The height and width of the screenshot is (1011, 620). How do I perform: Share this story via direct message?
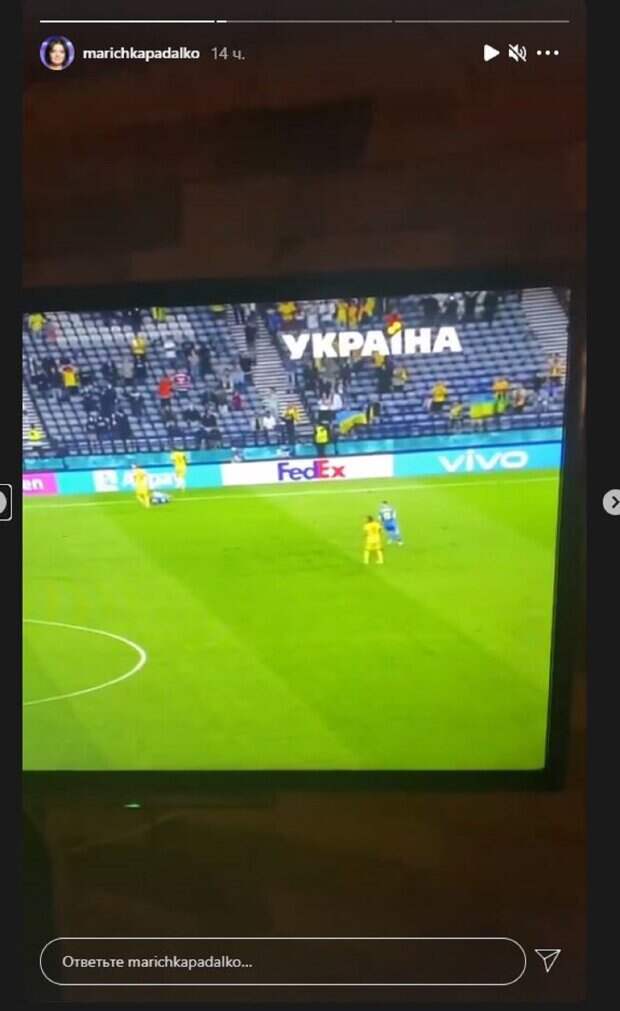(547, 961)
